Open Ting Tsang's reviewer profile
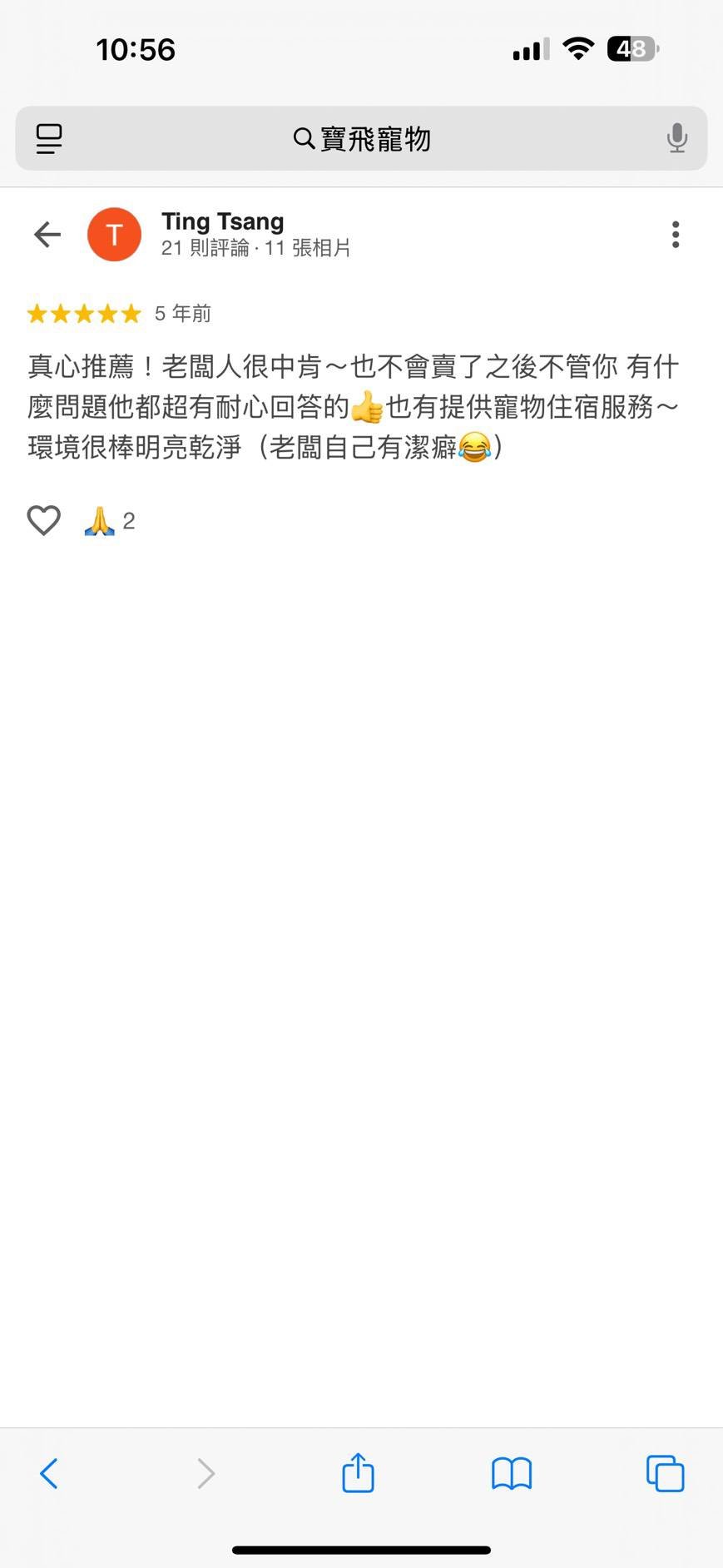This screenshot has height=1568, width=723. [x=222, y=222]
